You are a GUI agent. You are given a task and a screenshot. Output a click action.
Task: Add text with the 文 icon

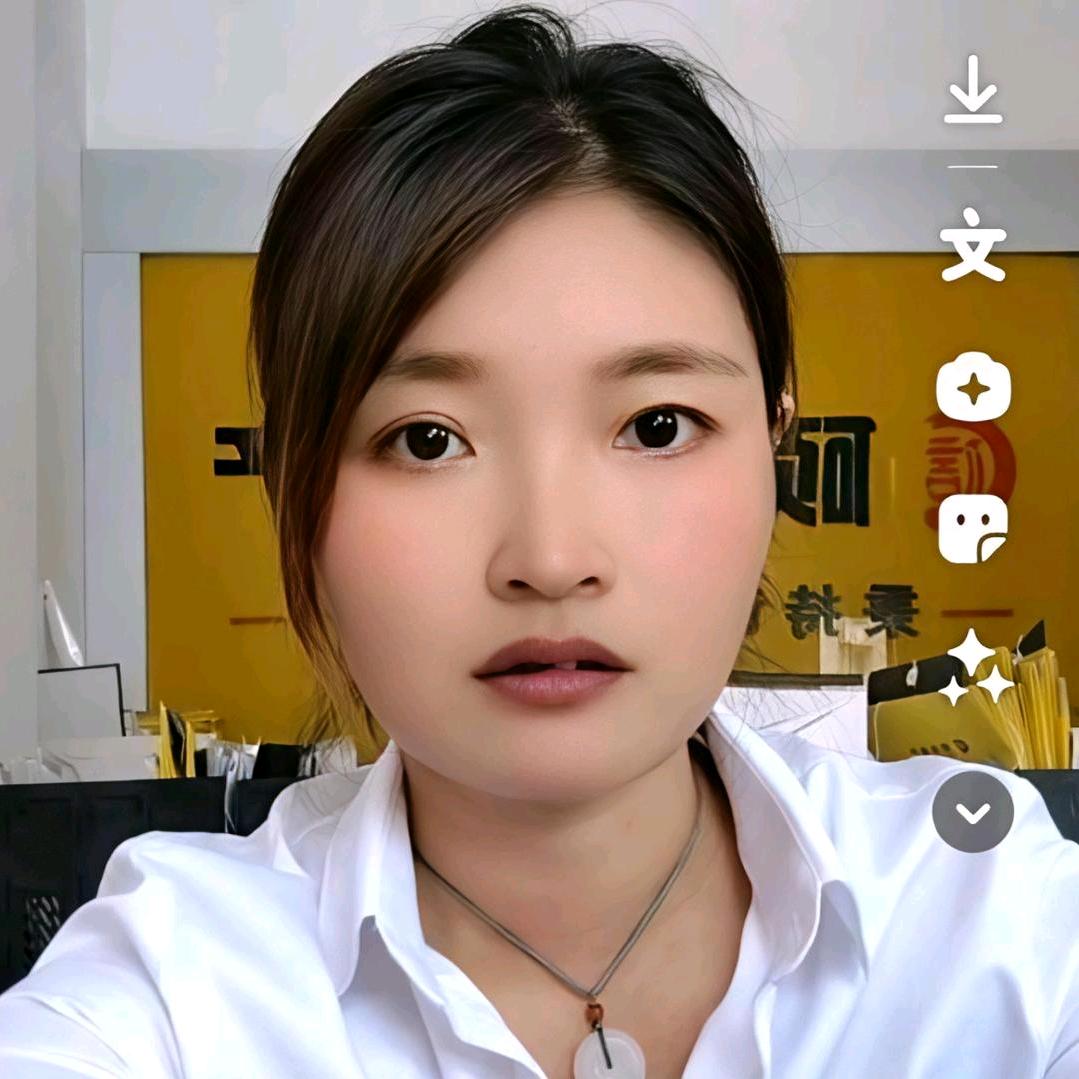click(x=973, y=244)
